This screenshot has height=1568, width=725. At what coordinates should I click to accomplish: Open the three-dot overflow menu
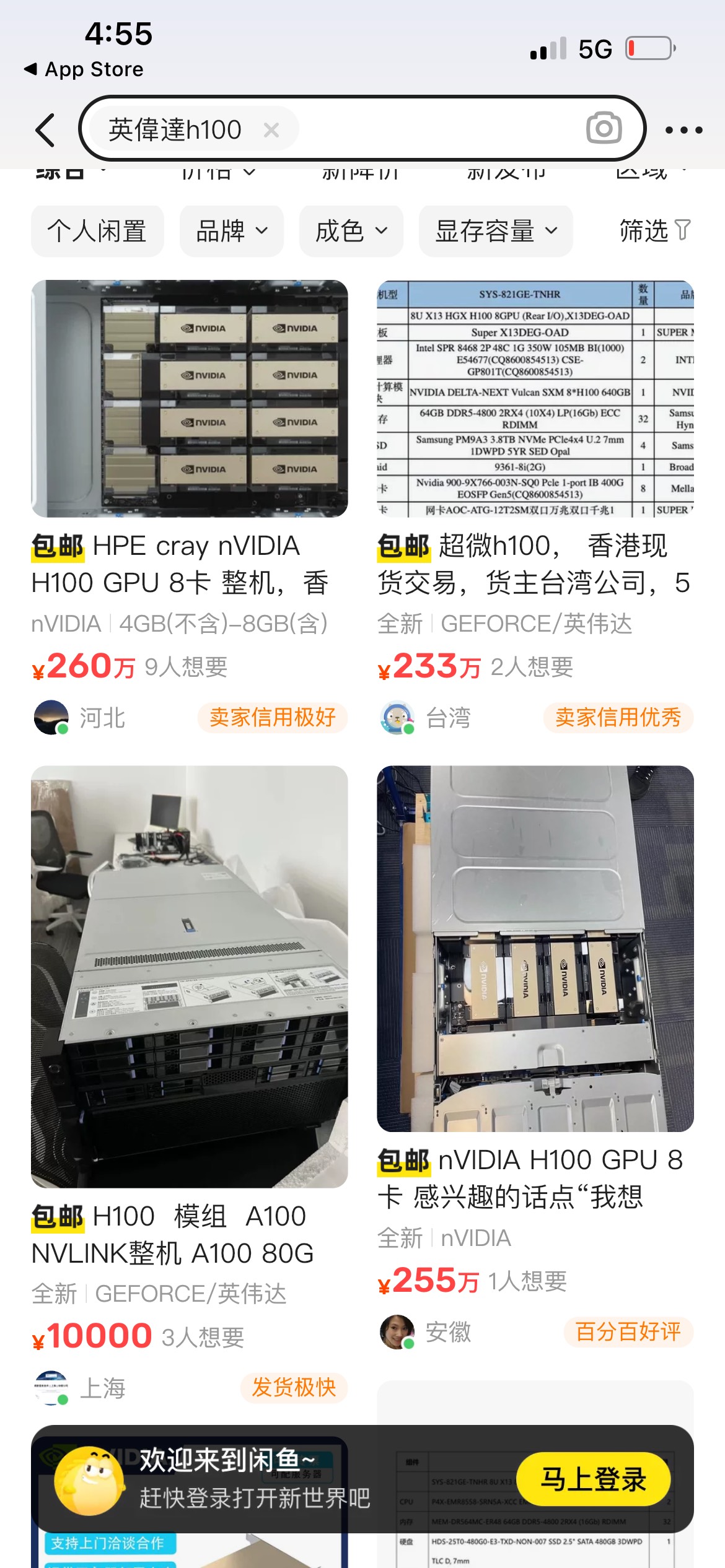click(x=683, y=130)
